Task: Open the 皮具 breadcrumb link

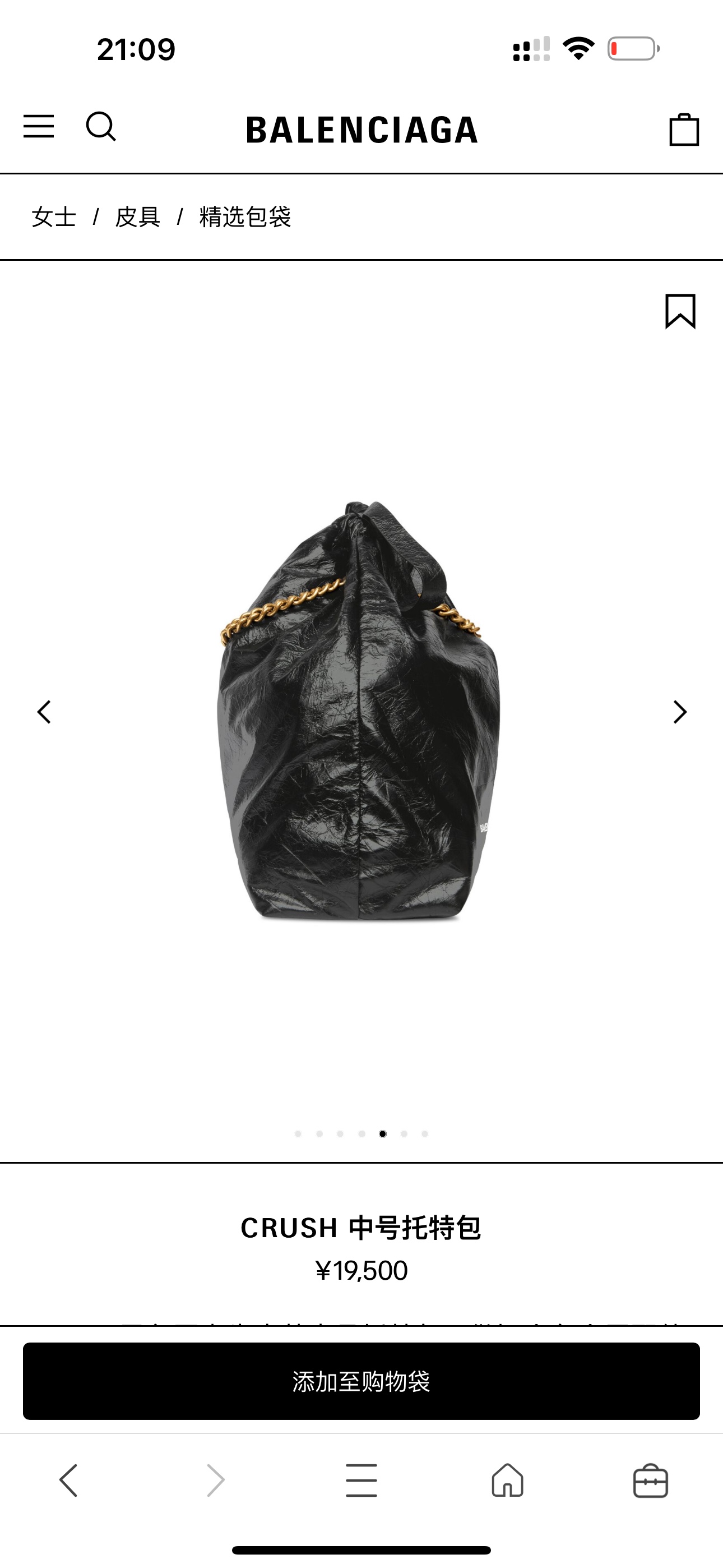Action: click(x=137, y=217)
